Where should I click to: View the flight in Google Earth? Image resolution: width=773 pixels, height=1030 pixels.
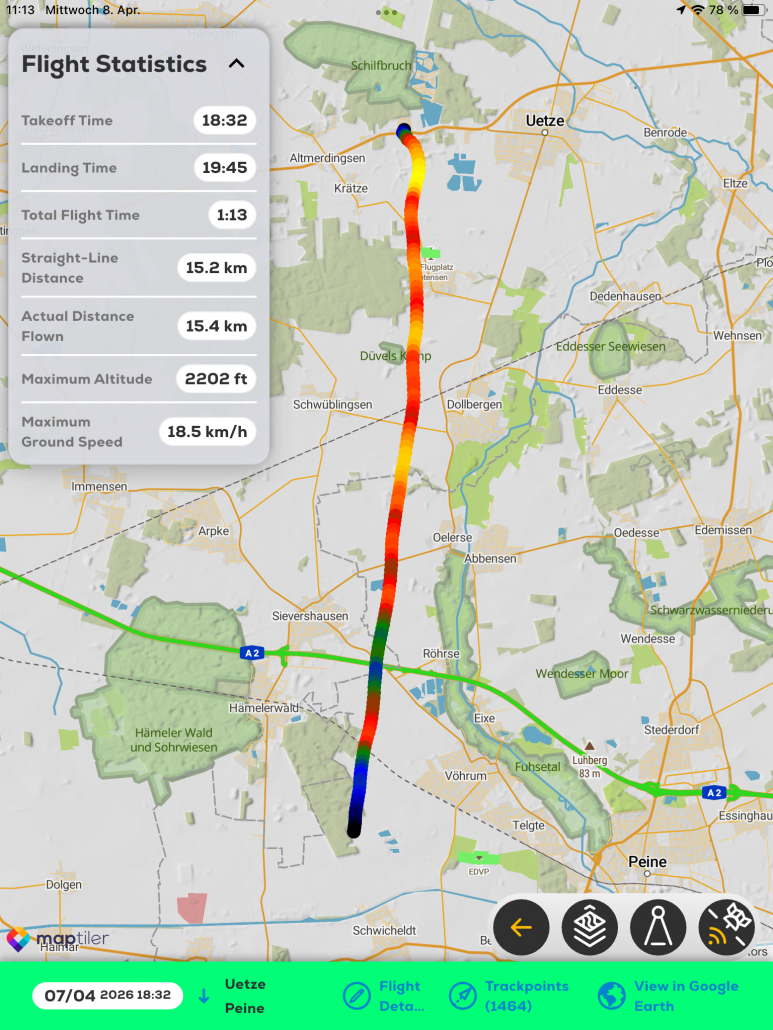[x=668, y=996]
